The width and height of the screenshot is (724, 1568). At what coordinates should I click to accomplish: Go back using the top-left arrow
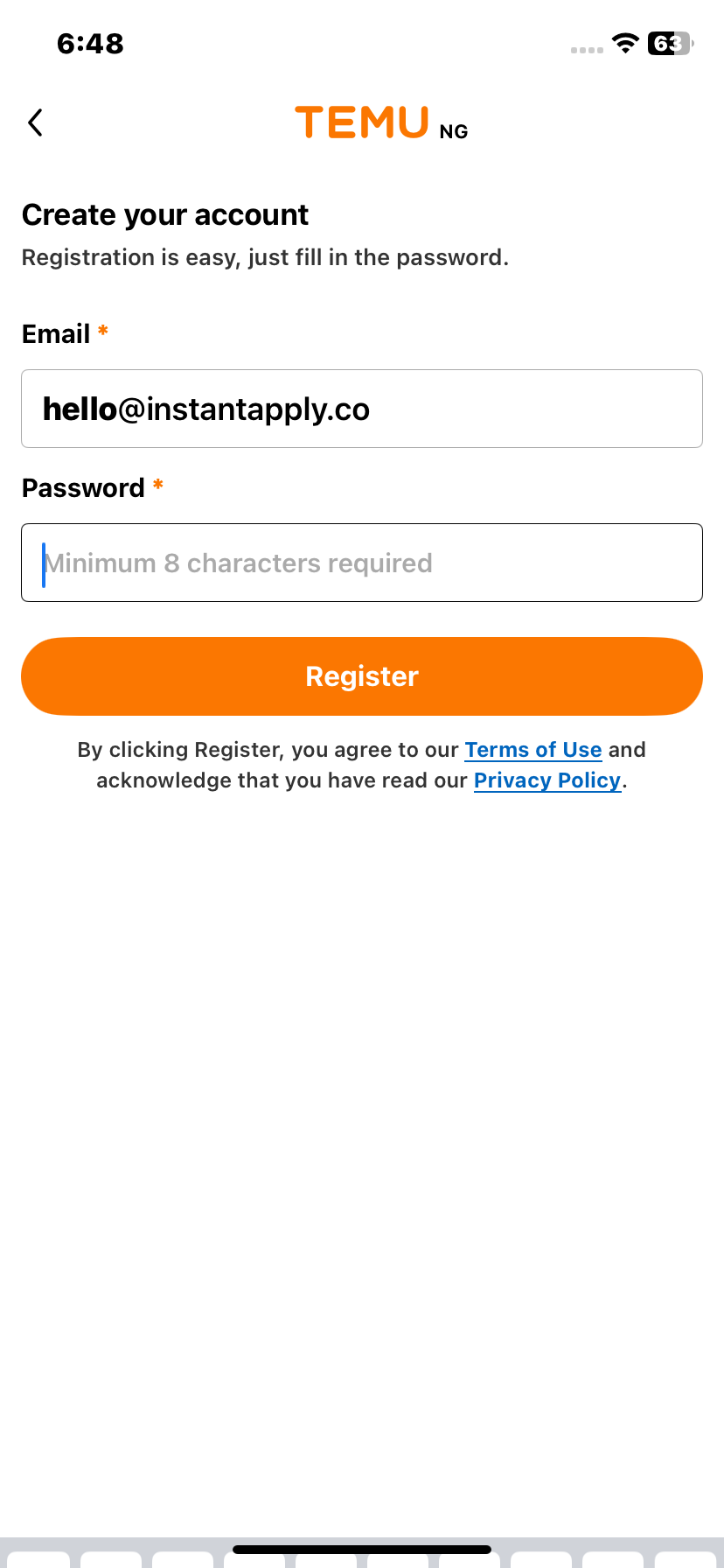(35, 122)
